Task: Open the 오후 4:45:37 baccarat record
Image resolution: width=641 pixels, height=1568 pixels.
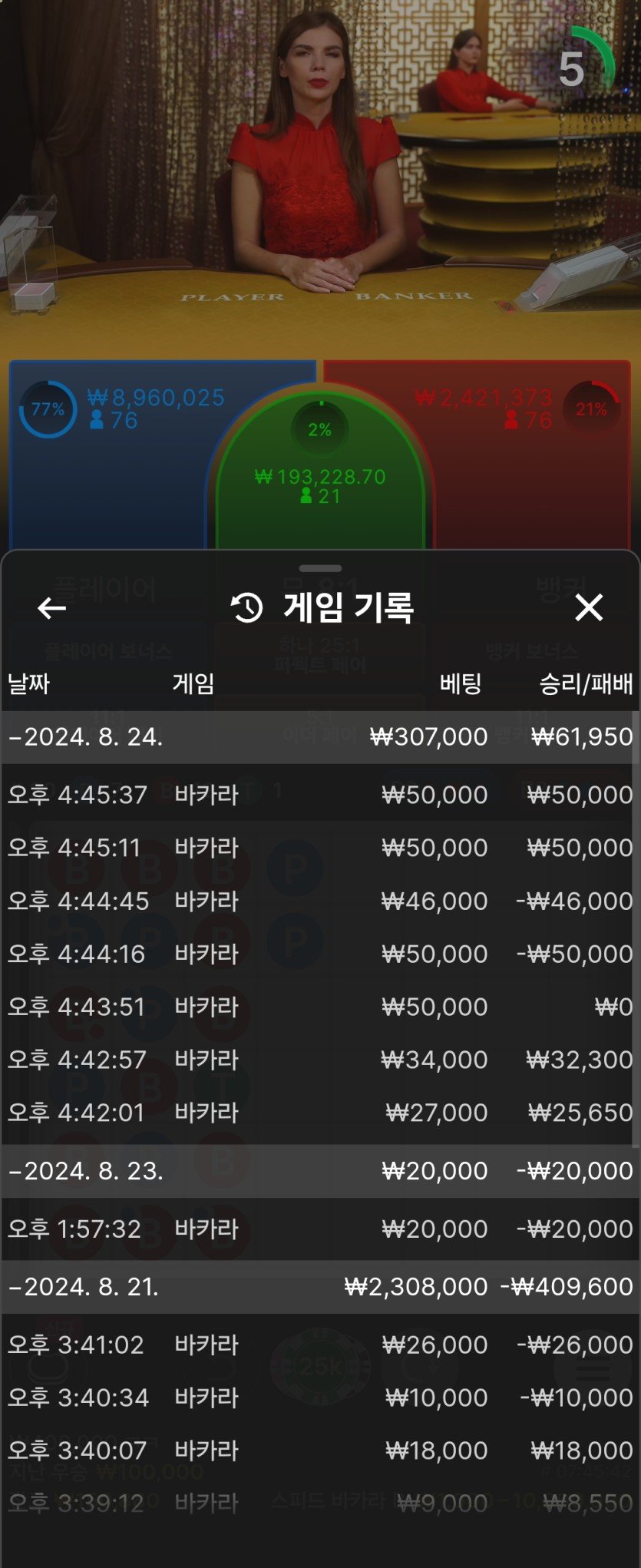Action: (319, 795)
